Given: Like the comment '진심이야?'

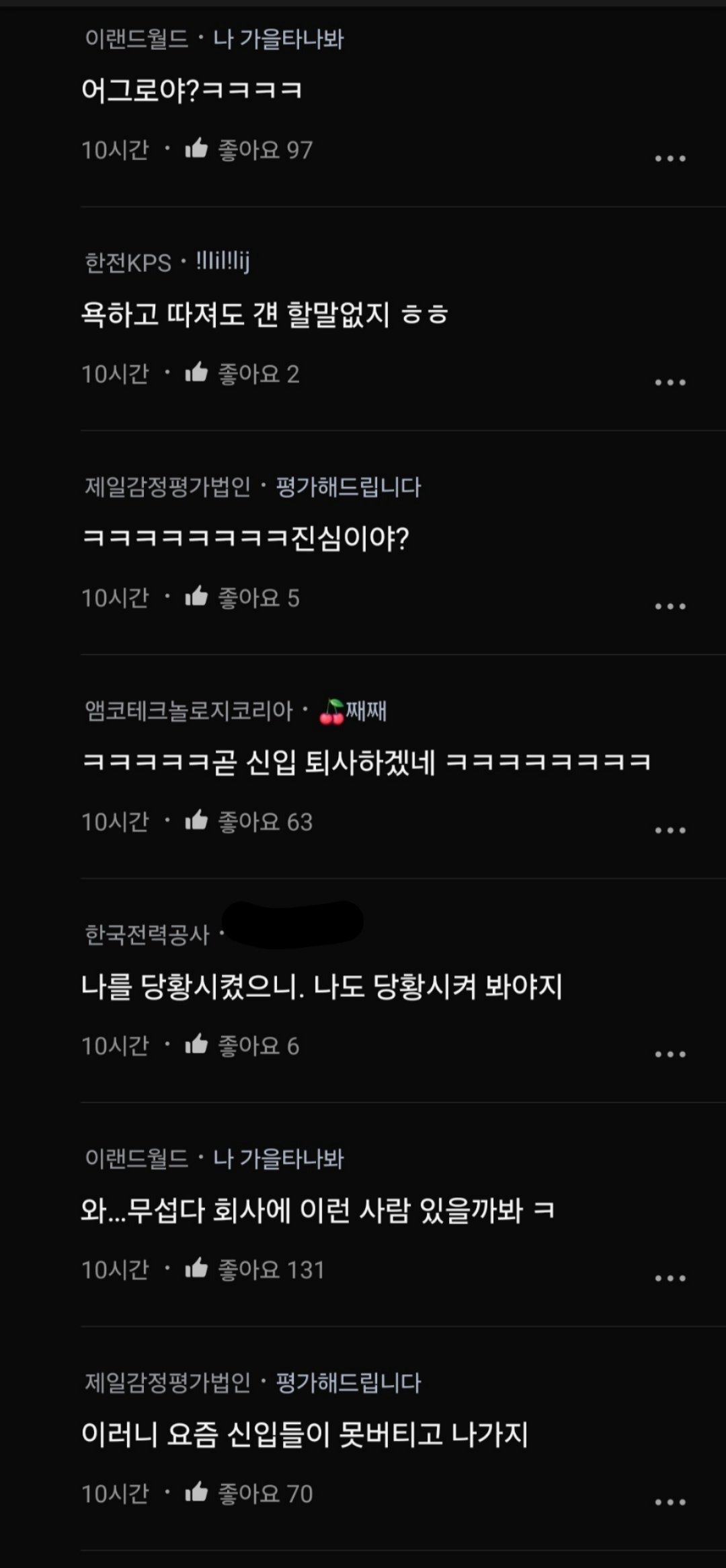Looking at the screenshot, I should [x=197, y=597].
